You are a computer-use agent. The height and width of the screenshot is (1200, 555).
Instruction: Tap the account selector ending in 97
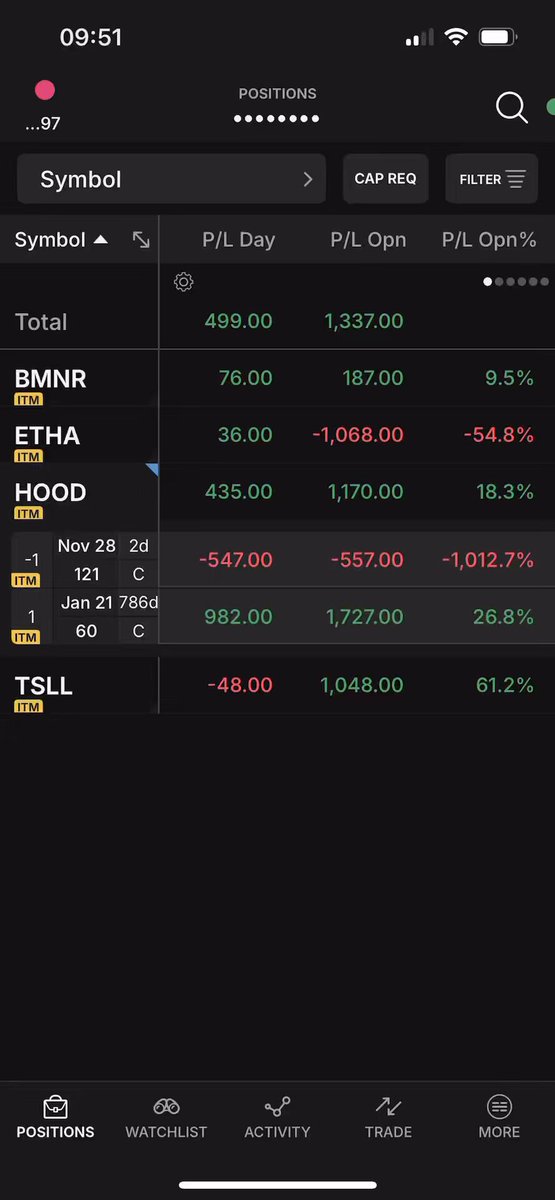coord(44,106)
